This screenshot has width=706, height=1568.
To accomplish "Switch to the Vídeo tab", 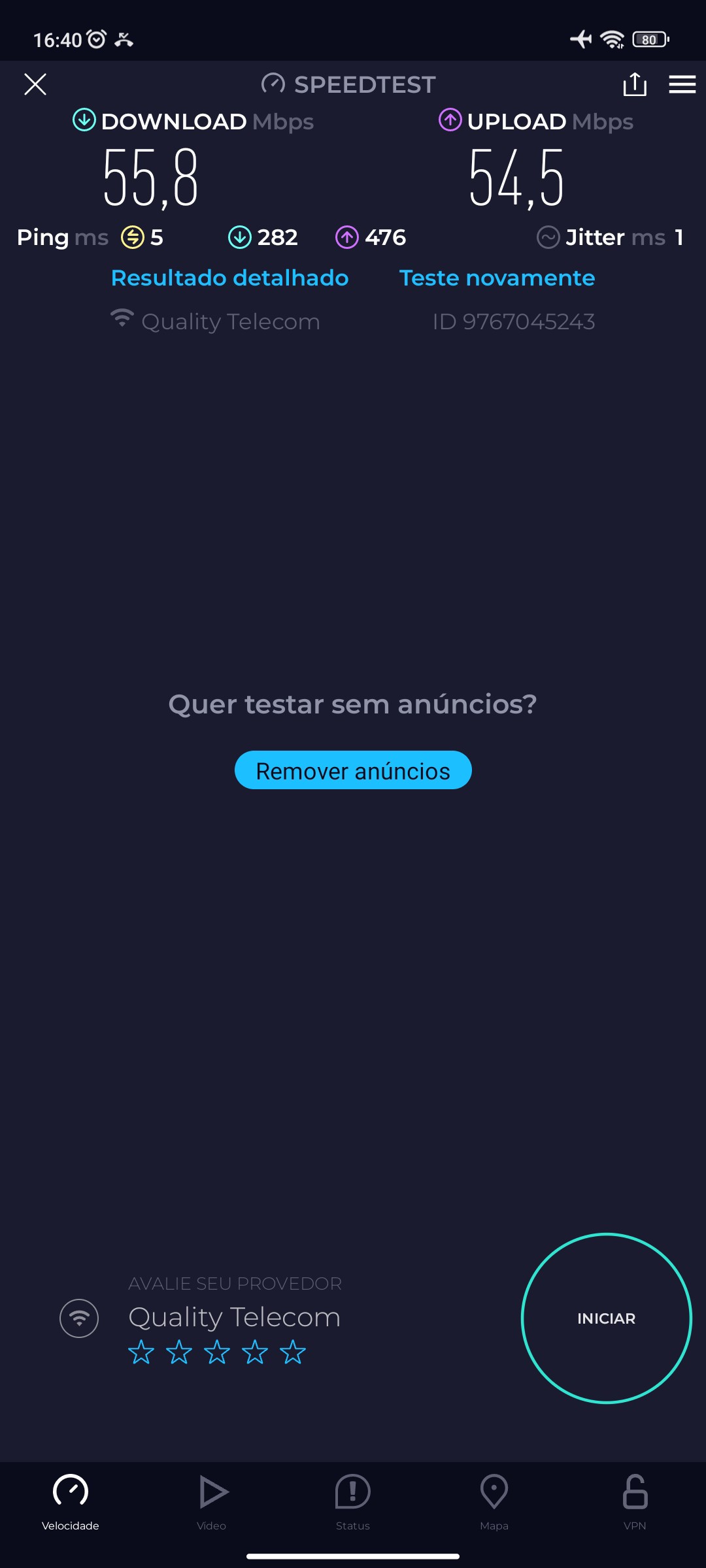I will click(212, 1501).
